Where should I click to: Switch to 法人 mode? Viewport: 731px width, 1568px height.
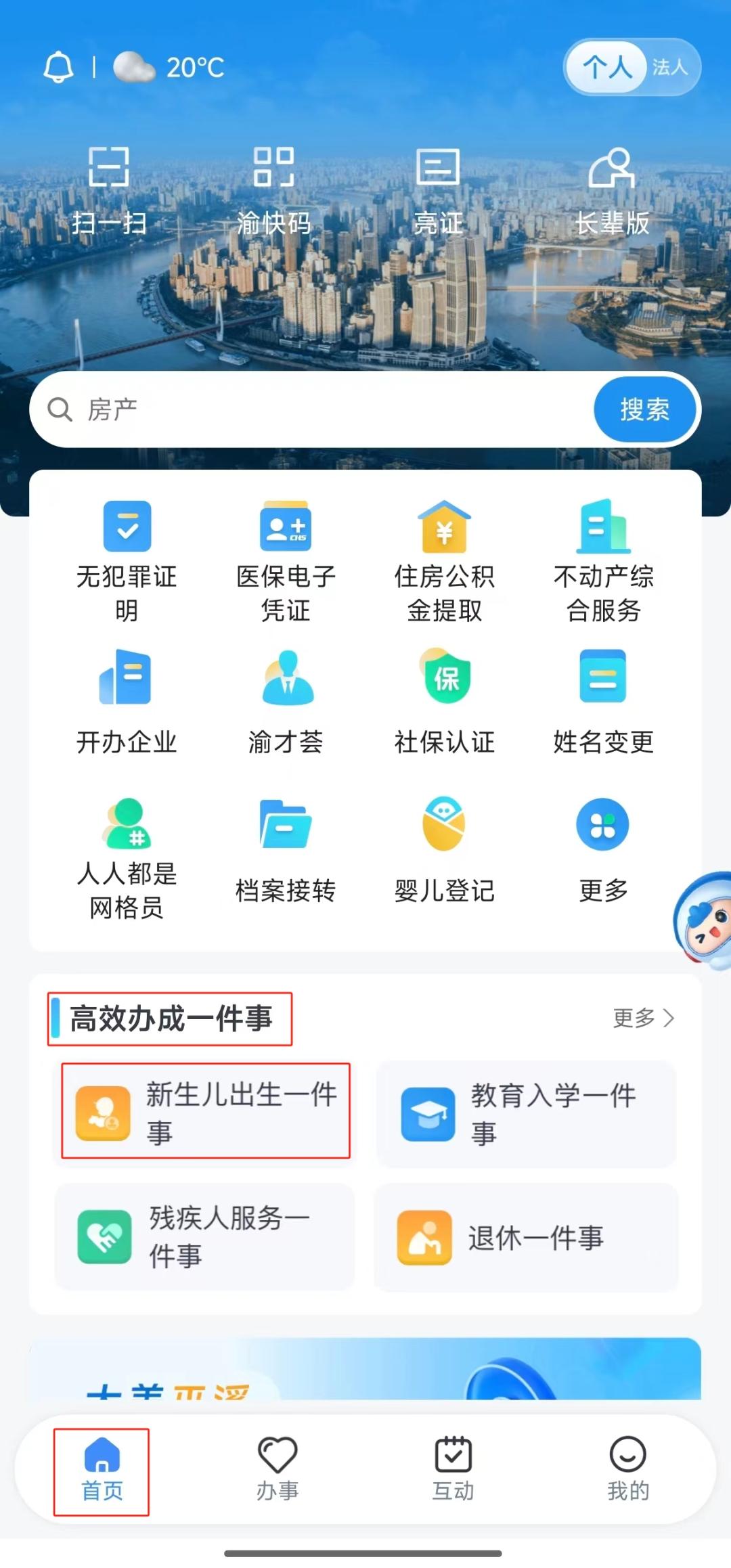(669, 67)
